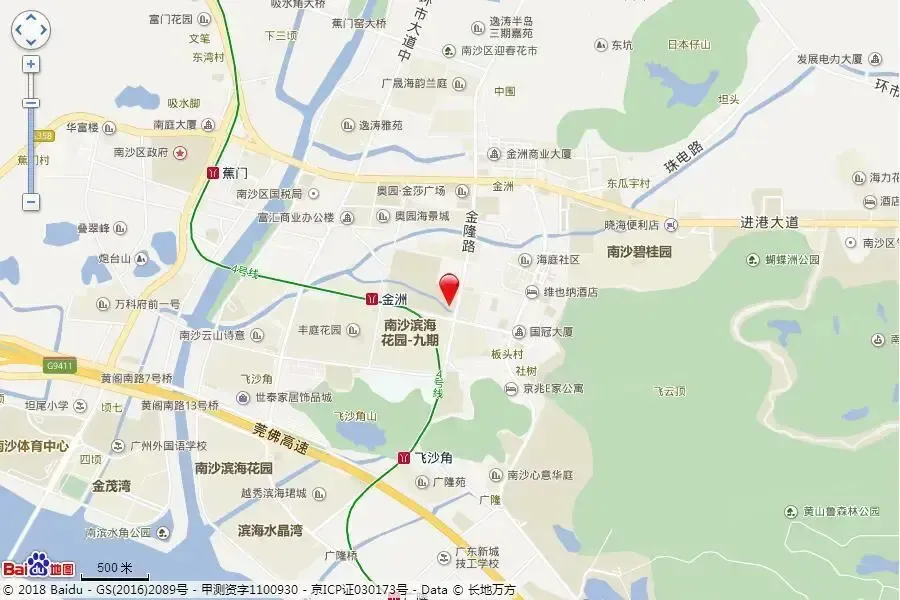Zoom in with the plus button

[31, 64]
